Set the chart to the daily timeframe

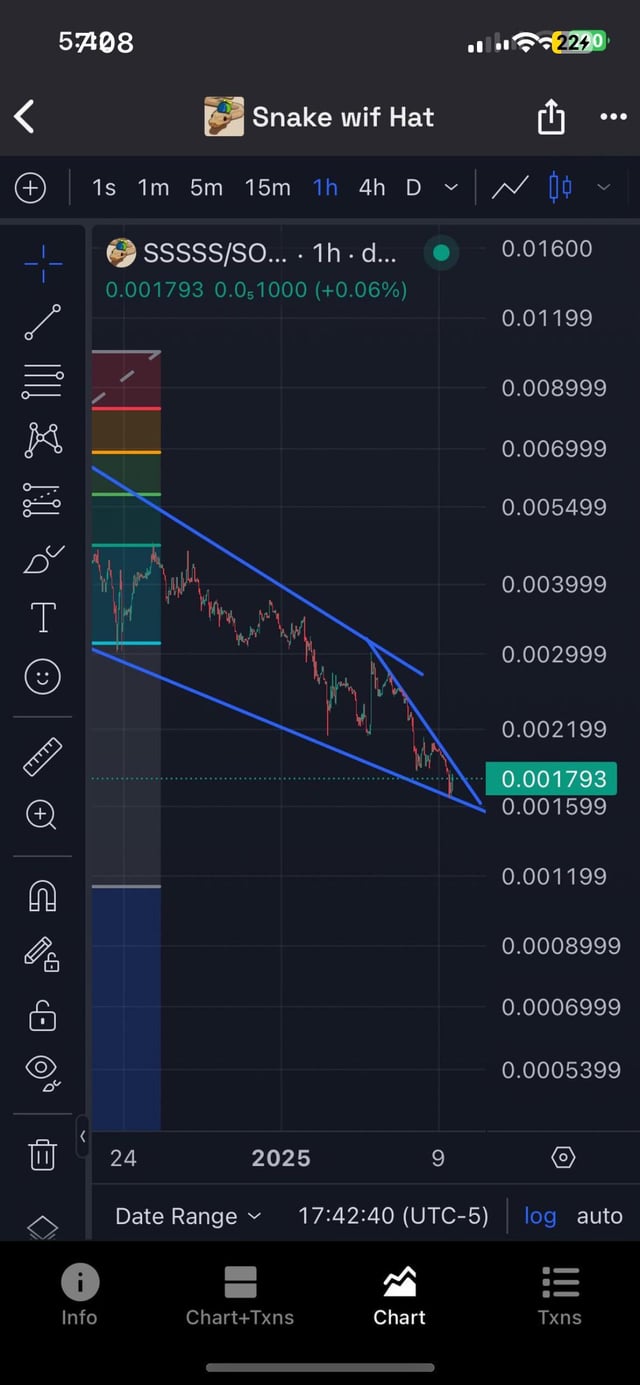(413, 187)
